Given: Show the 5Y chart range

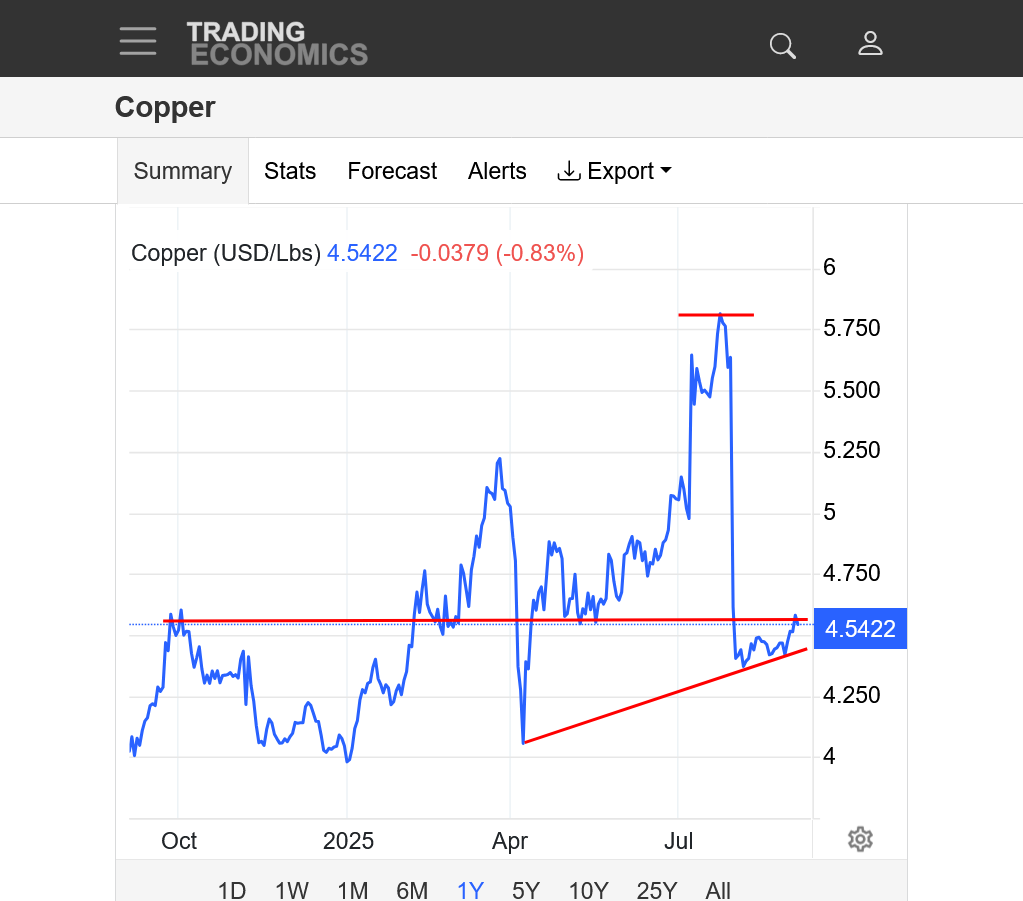Looking at the screenshot, I should 526,890.
